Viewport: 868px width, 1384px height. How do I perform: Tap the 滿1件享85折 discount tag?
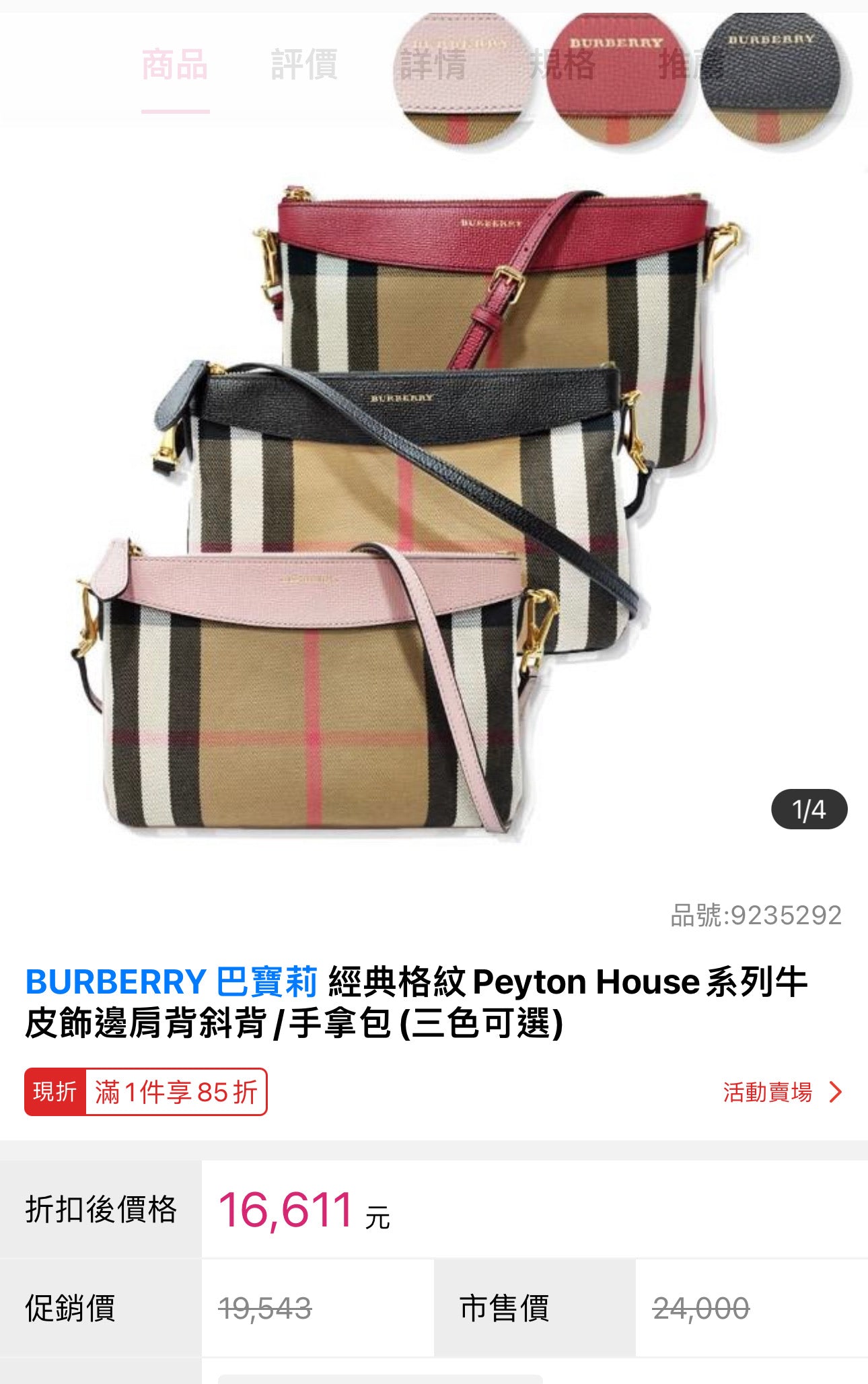pyautogui.click(x=176, y=1092)
